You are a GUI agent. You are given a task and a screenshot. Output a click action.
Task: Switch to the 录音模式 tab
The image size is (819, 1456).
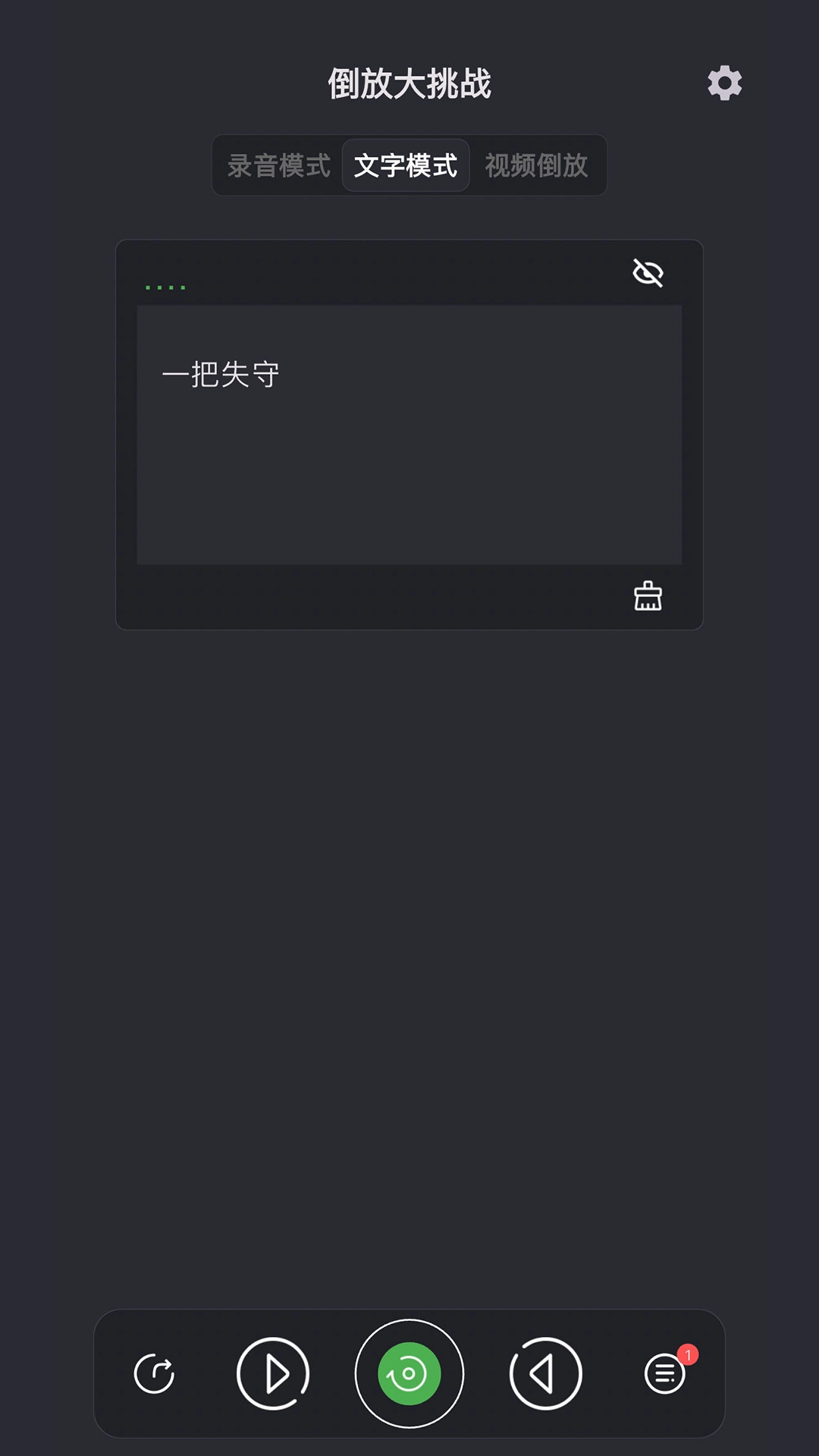click(x=278, y=165)
